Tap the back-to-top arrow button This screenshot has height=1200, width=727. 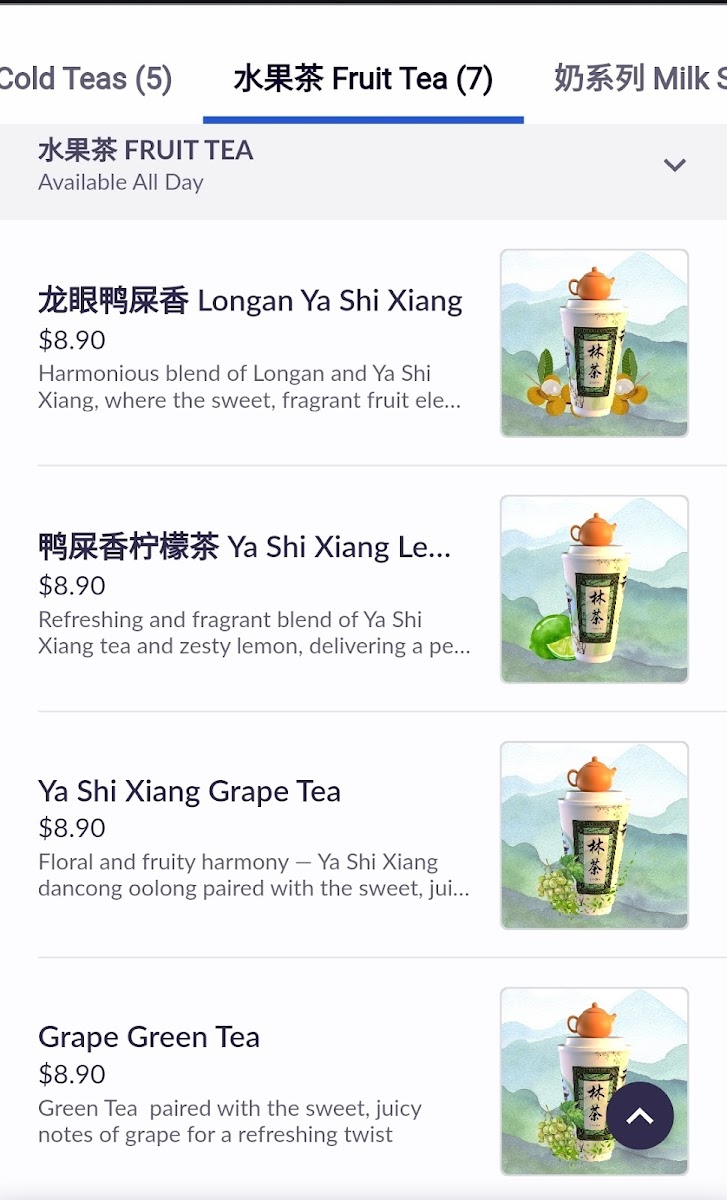point(640,1116)
